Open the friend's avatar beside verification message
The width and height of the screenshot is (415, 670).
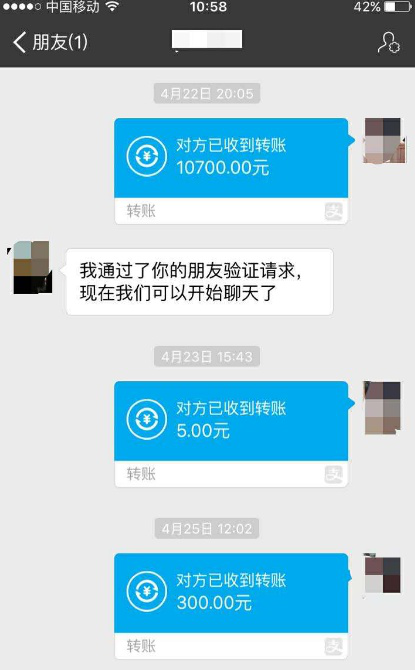pos(32,267)
